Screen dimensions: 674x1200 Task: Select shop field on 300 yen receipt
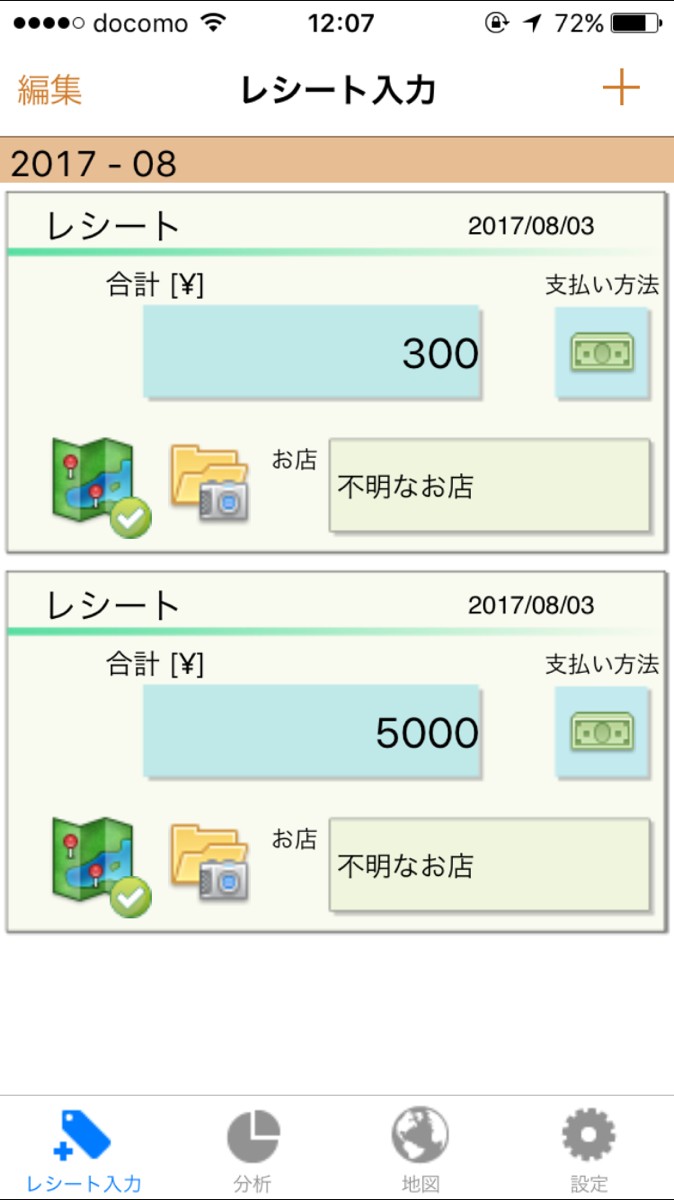click(x=489, y=486)
